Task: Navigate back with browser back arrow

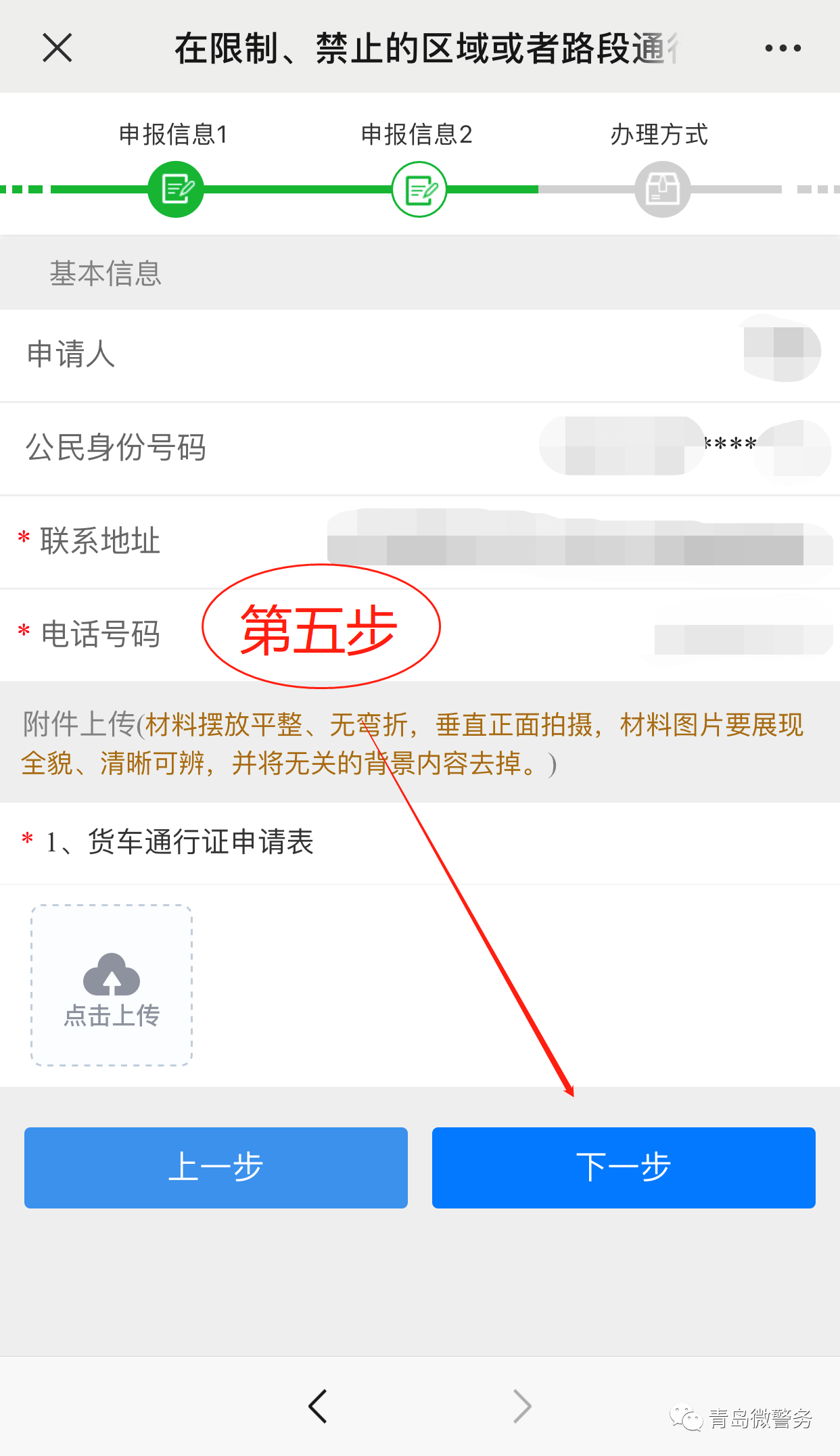Action: click(318, 1407)
